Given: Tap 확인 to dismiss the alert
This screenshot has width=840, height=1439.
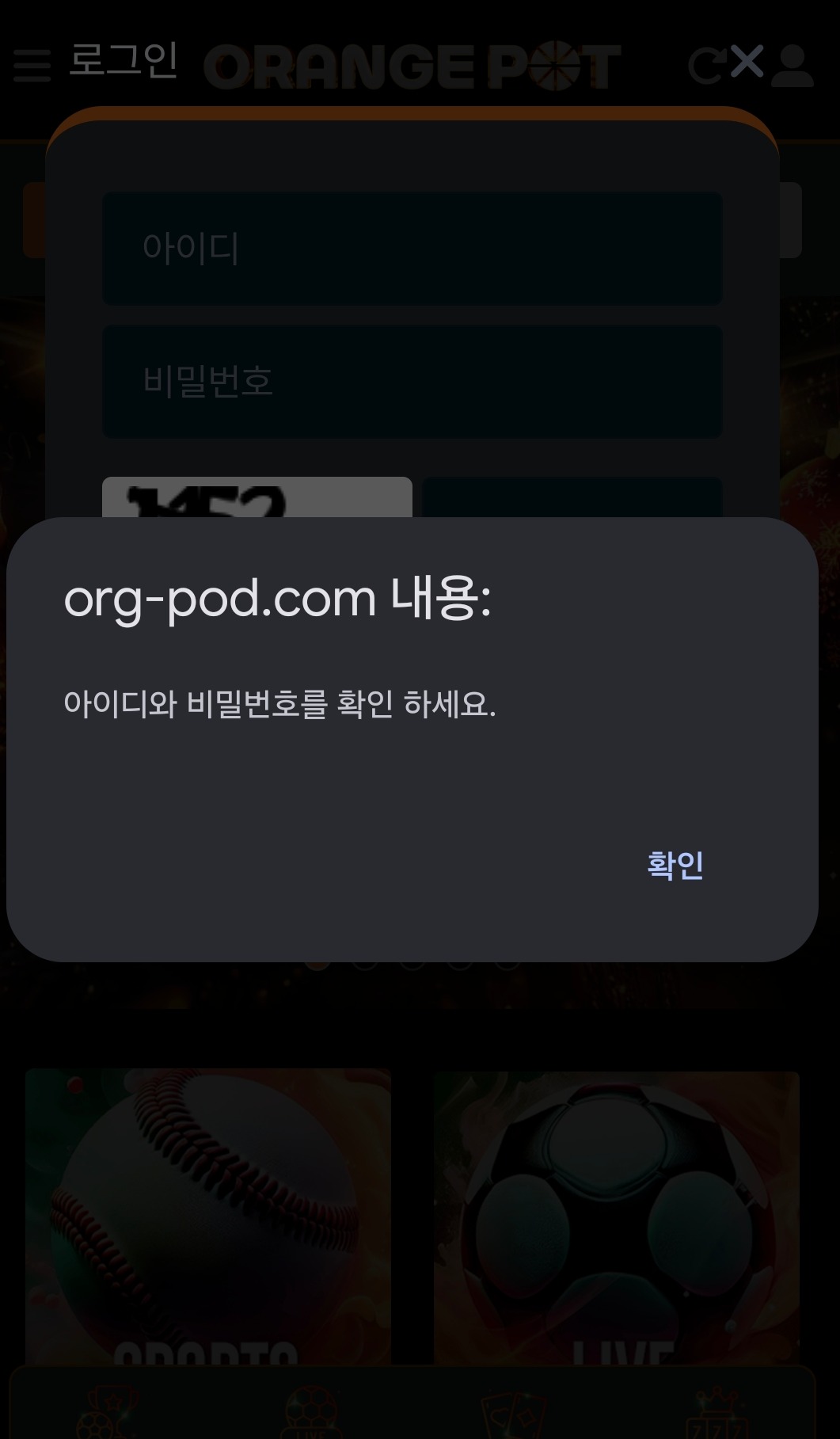Looking at the screenshot, I should coord(675,865).
